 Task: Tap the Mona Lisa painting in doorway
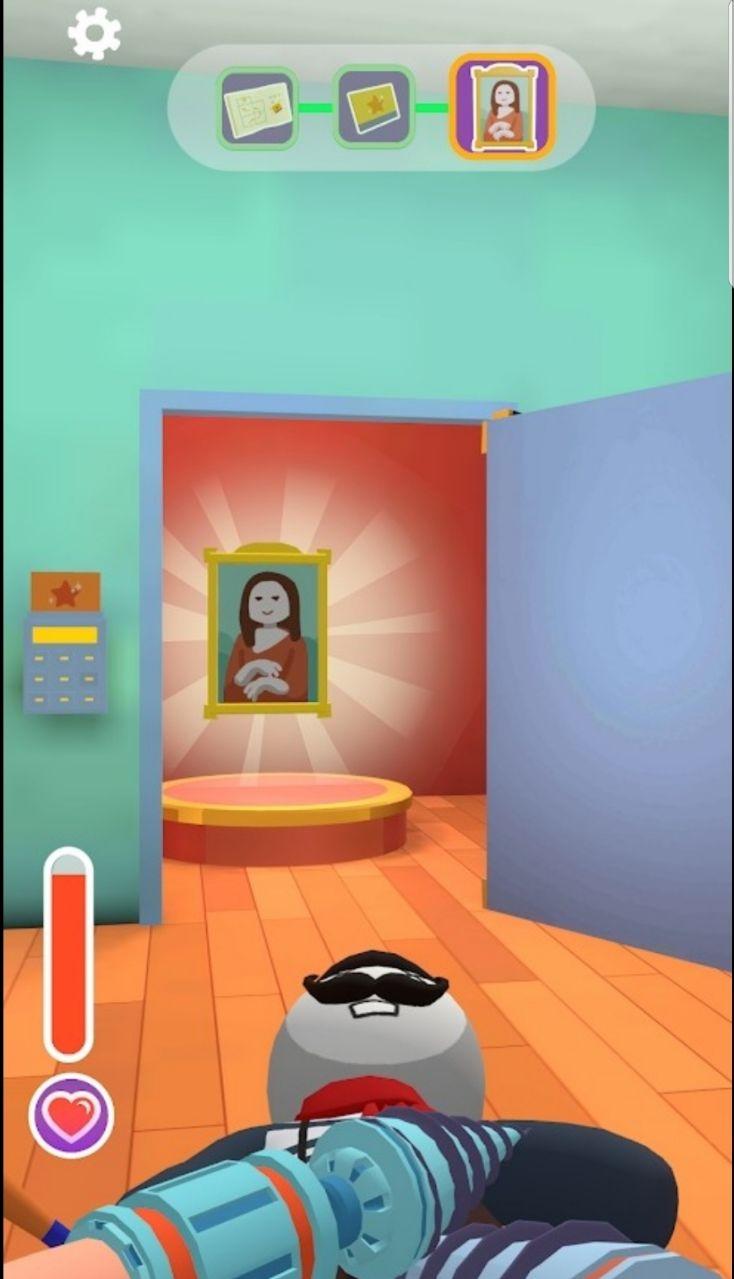coord(267,632)
